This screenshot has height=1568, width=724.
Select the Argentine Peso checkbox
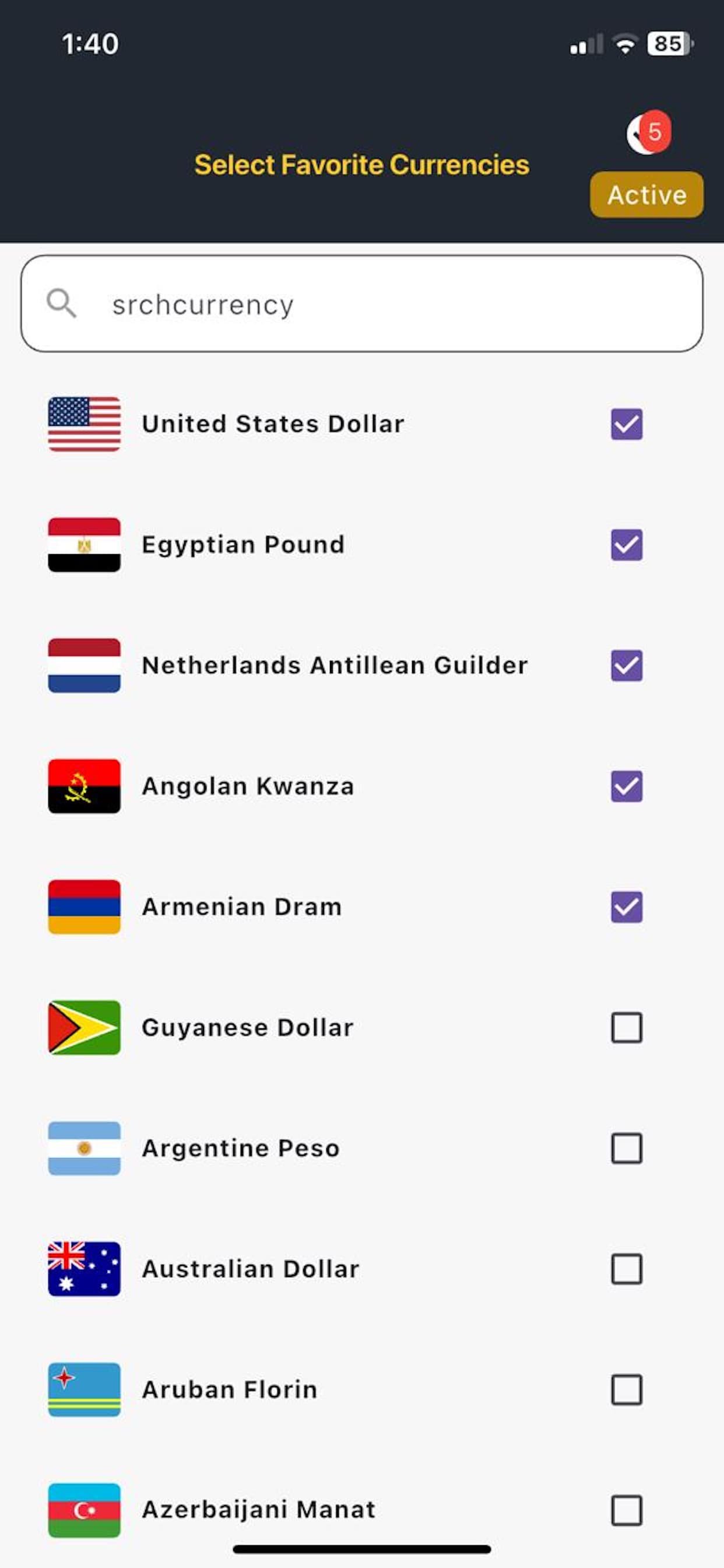point(627,1148)
